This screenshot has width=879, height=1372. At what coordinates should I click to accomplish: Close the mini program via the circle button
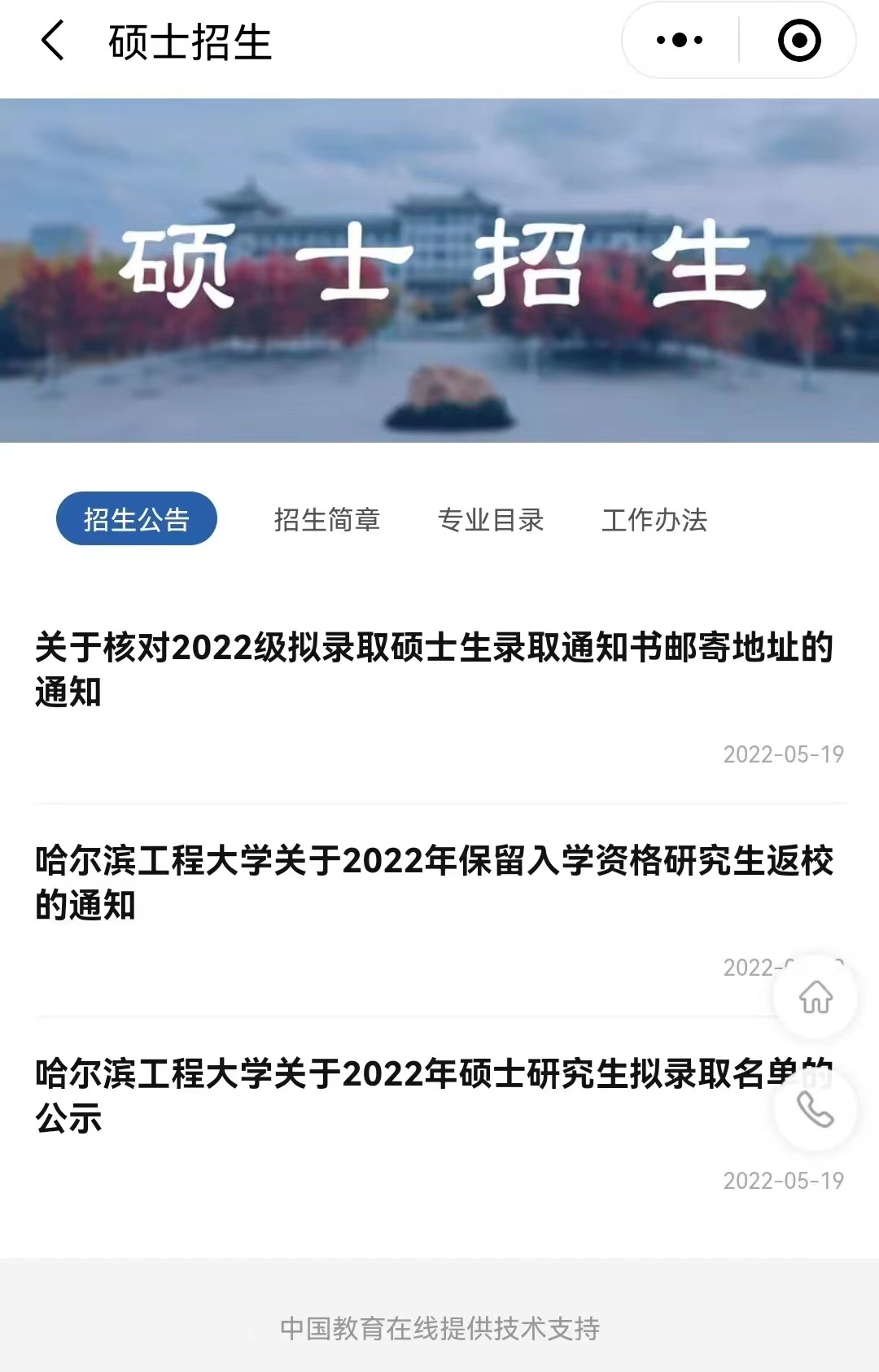coord(799,40)
